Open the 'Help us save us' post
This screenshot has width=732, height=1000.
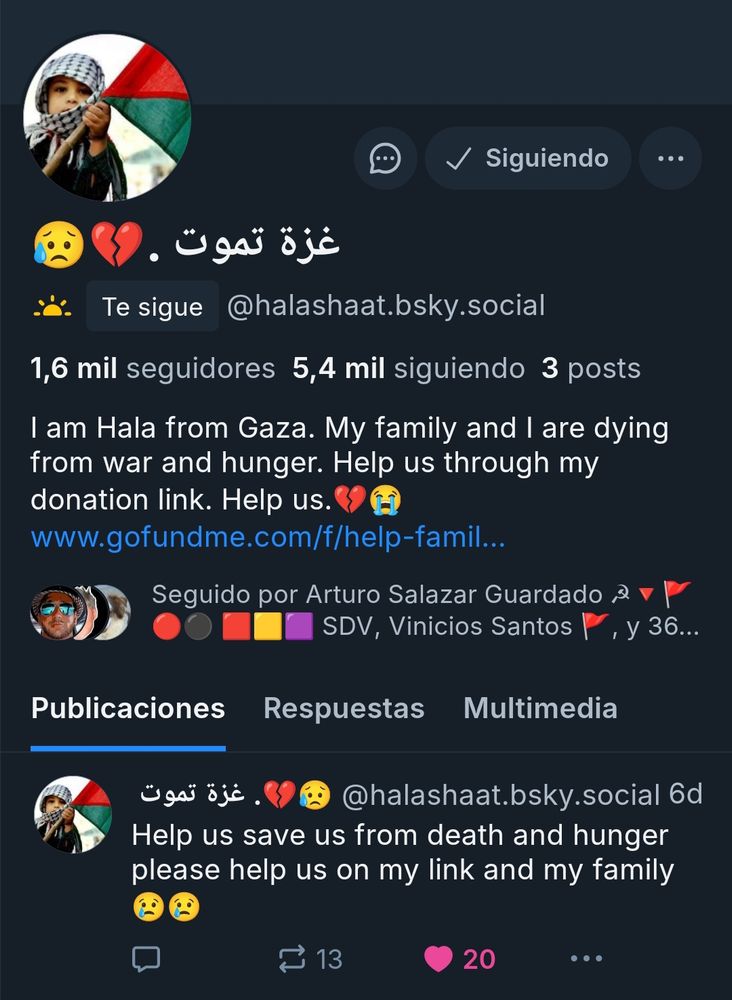(400, 852)
